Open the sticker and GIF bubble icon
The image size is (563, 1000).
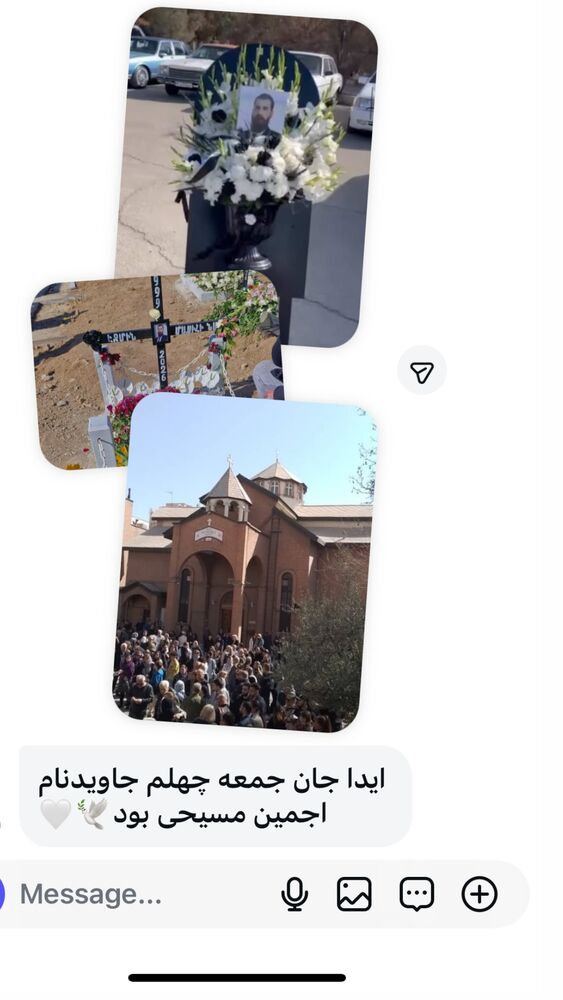(417, 894)
